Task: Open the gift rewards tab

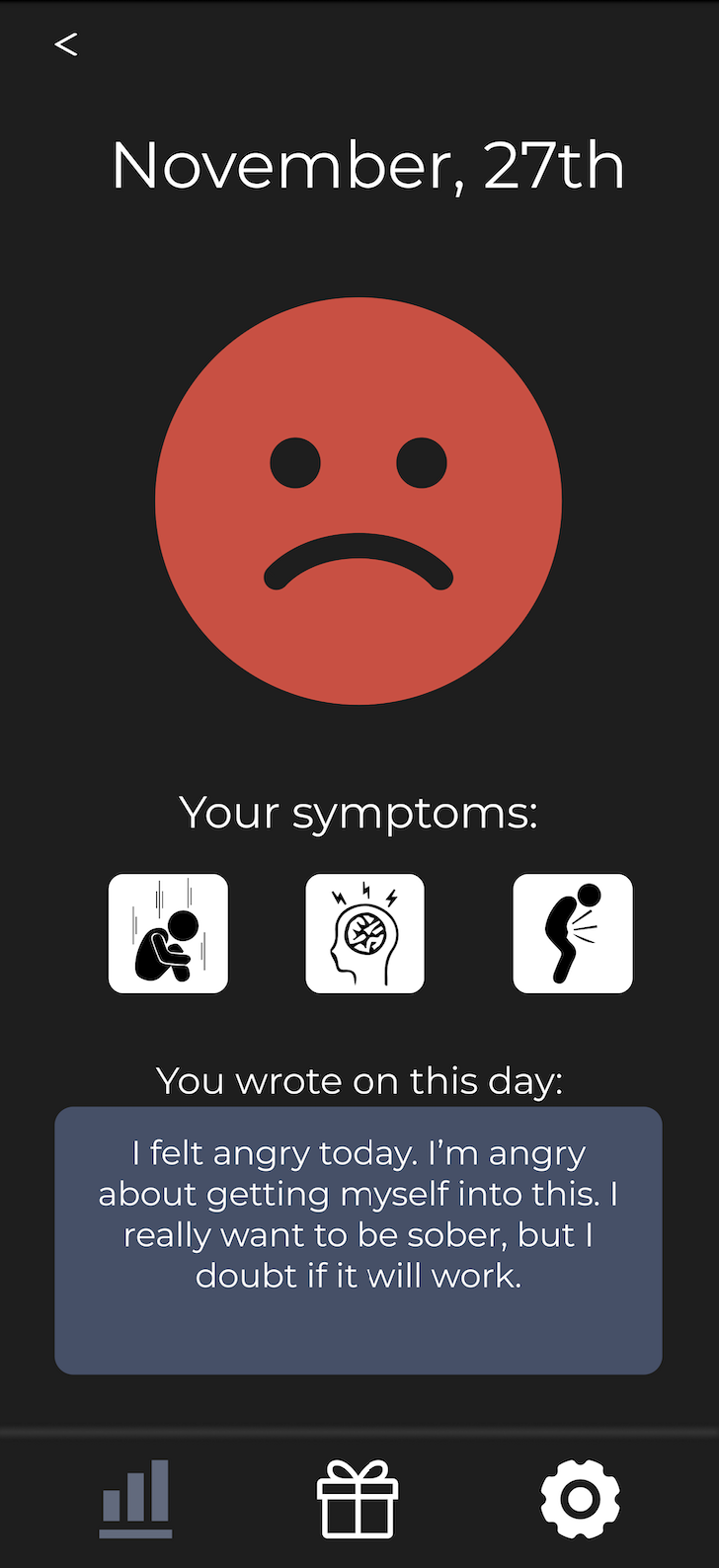Action: (x=358, y=1499)
